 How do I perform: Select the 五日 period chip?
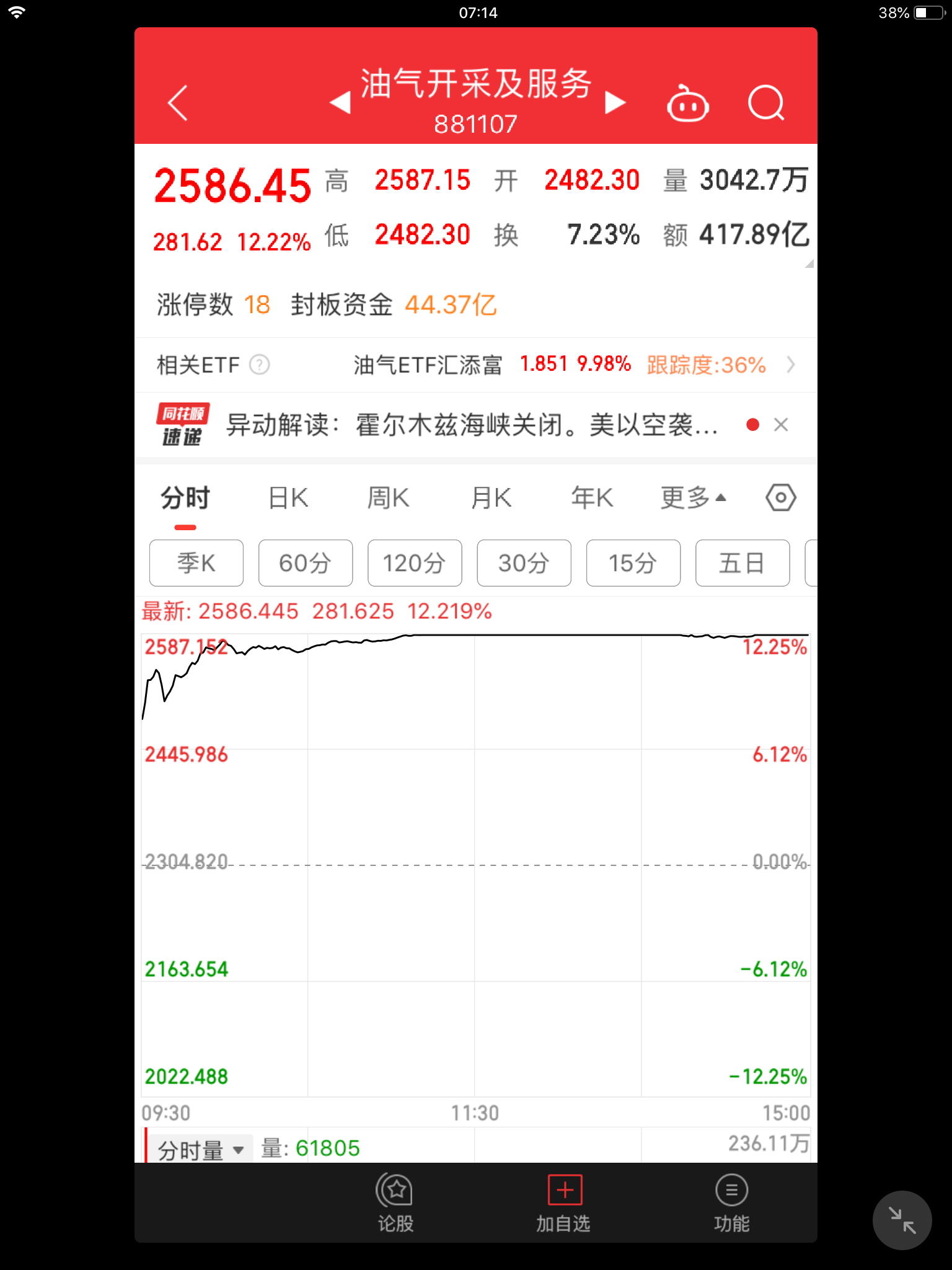(x=742, y=563)
